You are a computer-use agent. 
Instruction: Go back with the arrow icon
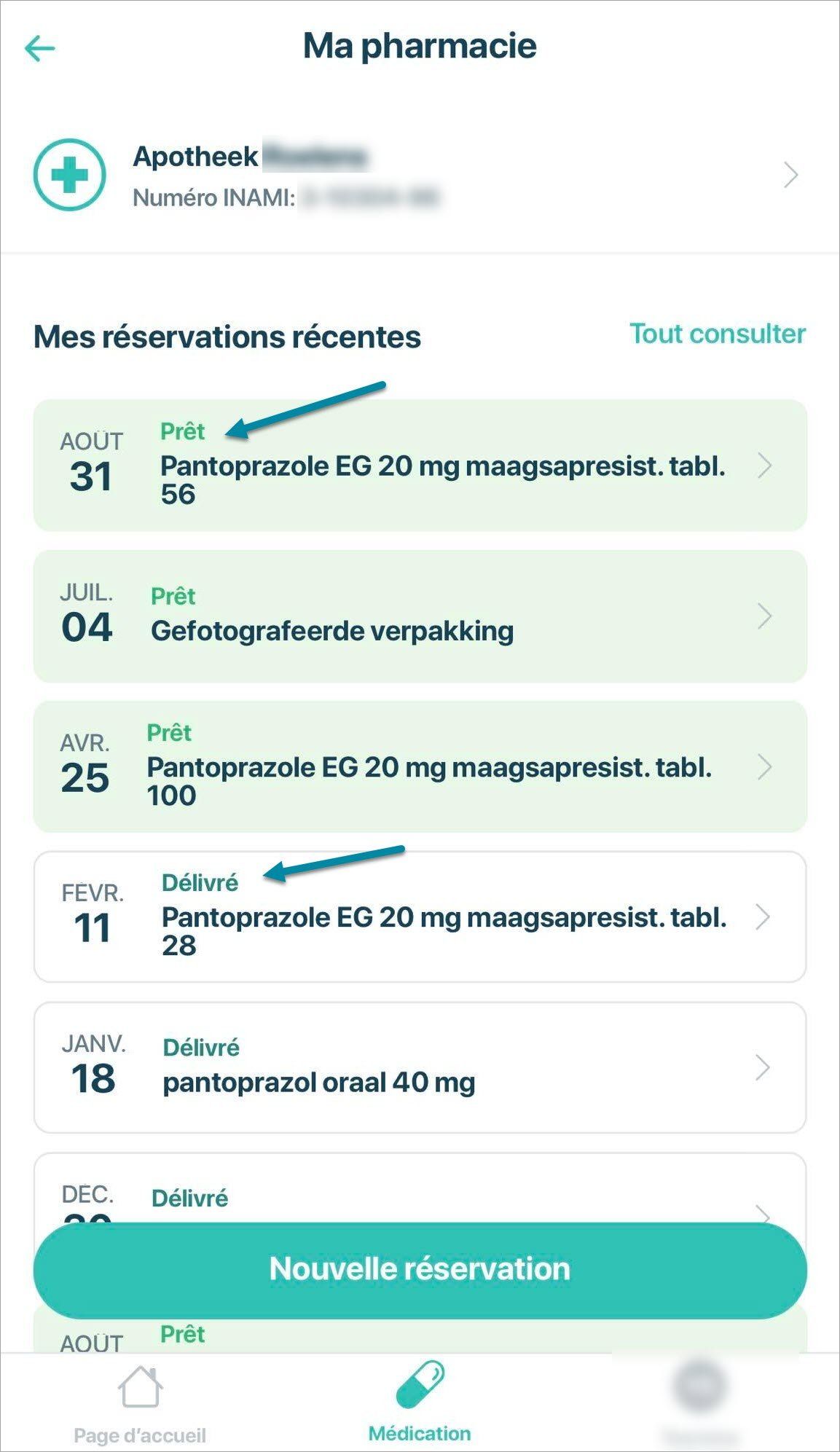tap(39, 48)
